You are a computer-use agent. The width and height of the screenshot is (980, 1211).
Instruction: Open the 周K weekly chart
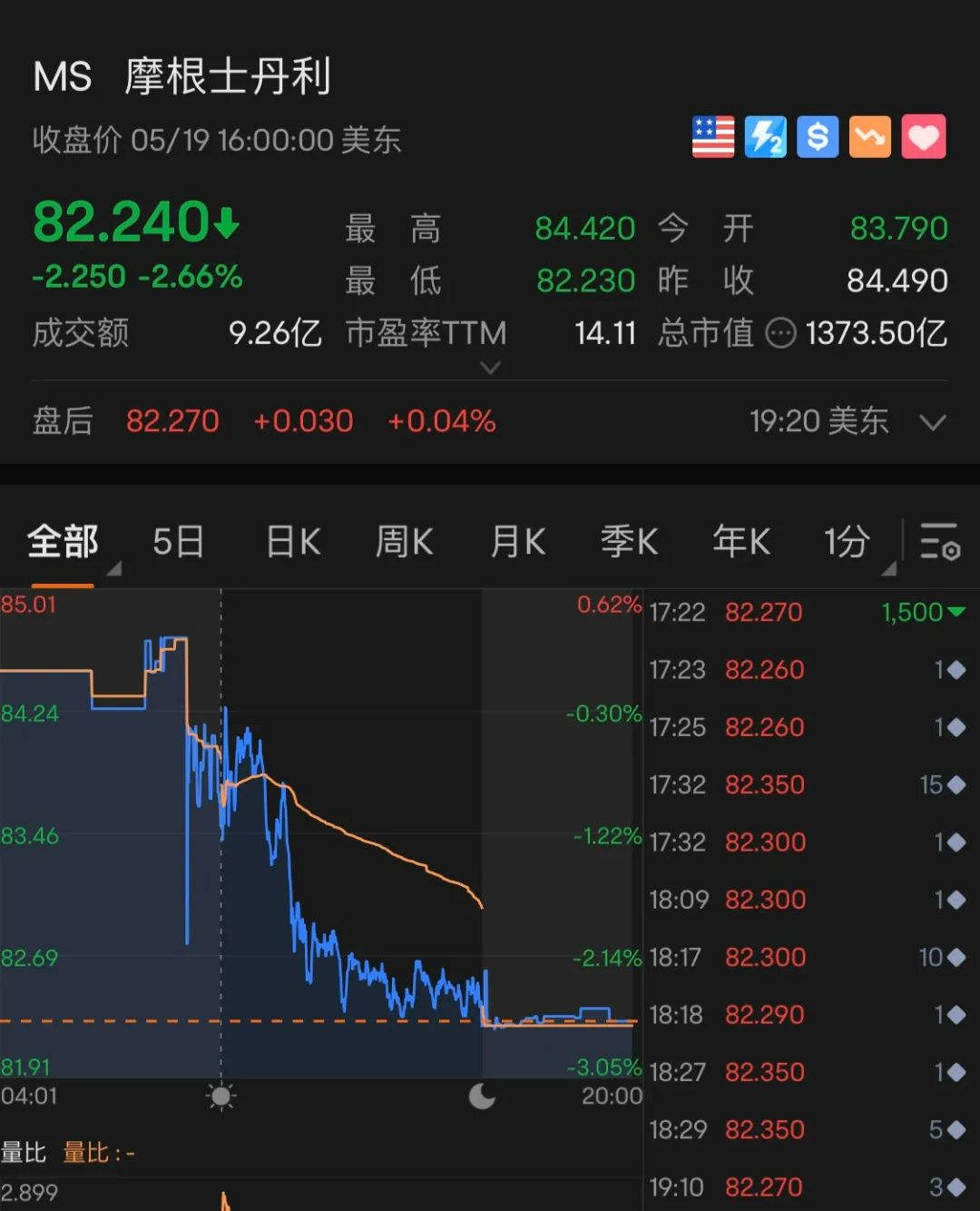pos(405,542)
